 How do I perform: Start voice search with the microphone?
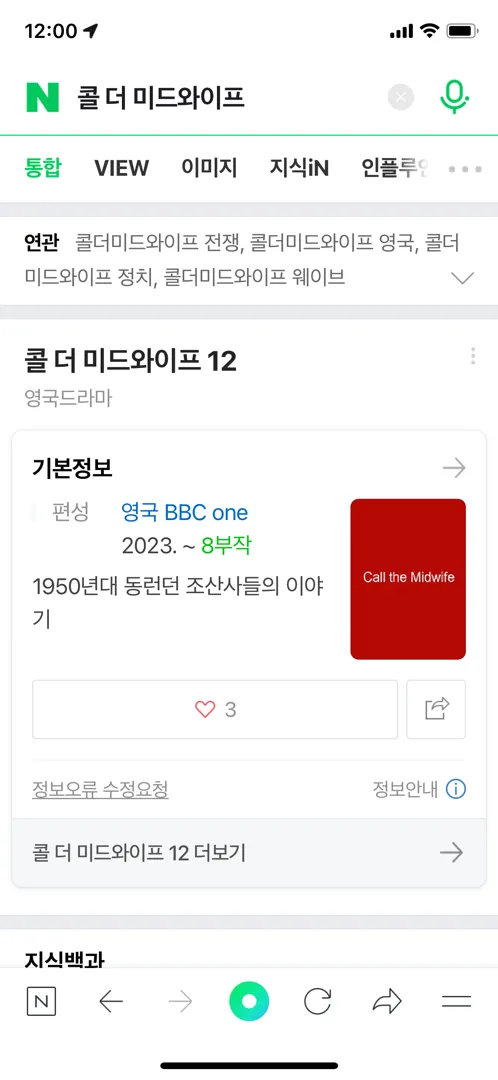(454, 97)
